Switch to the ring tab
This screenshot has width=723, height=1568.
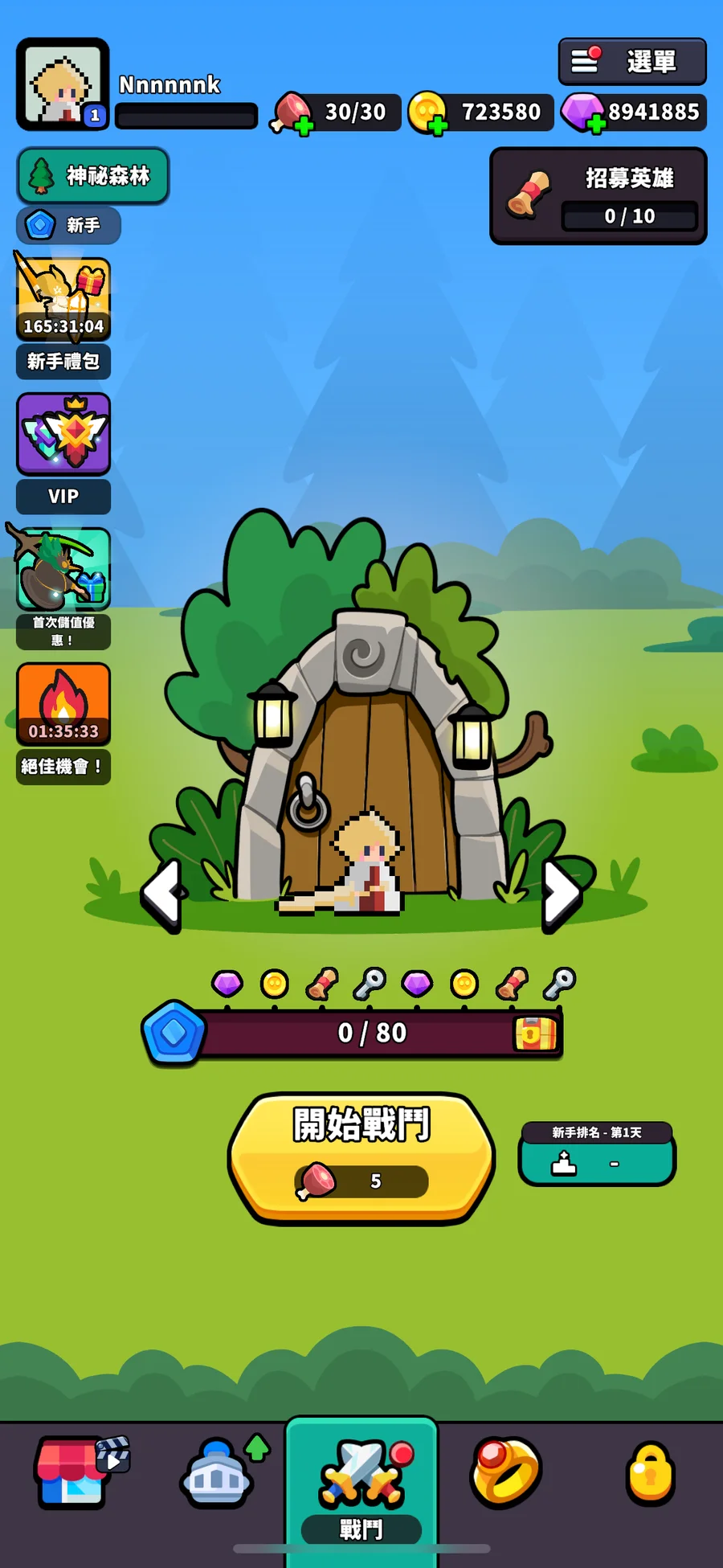click(x=505, y=1472)
